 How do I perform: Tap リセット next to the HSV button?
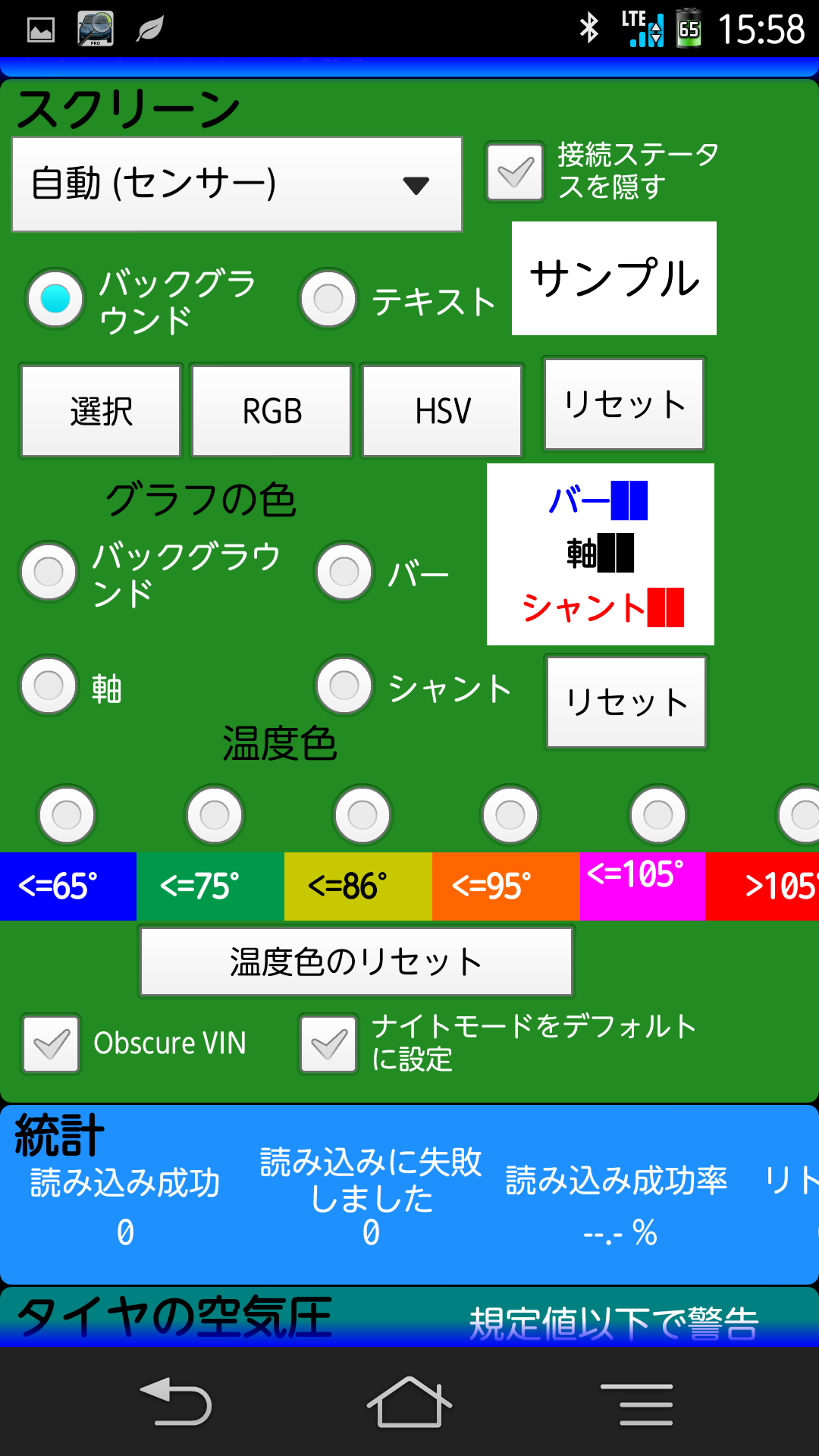(624, 404)
